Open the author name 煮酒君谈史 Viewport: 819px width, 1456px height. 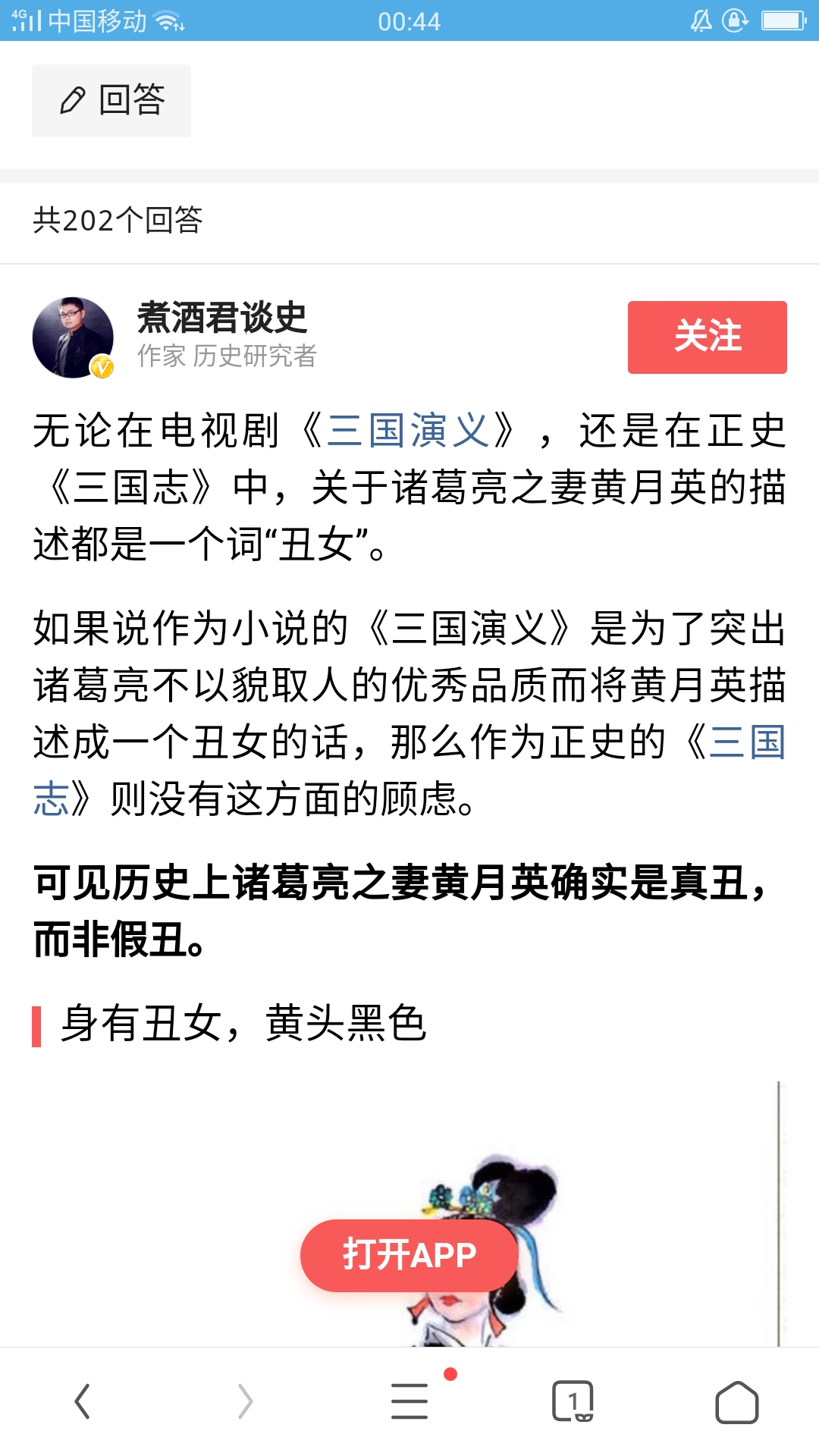click(x=221, y=317)
